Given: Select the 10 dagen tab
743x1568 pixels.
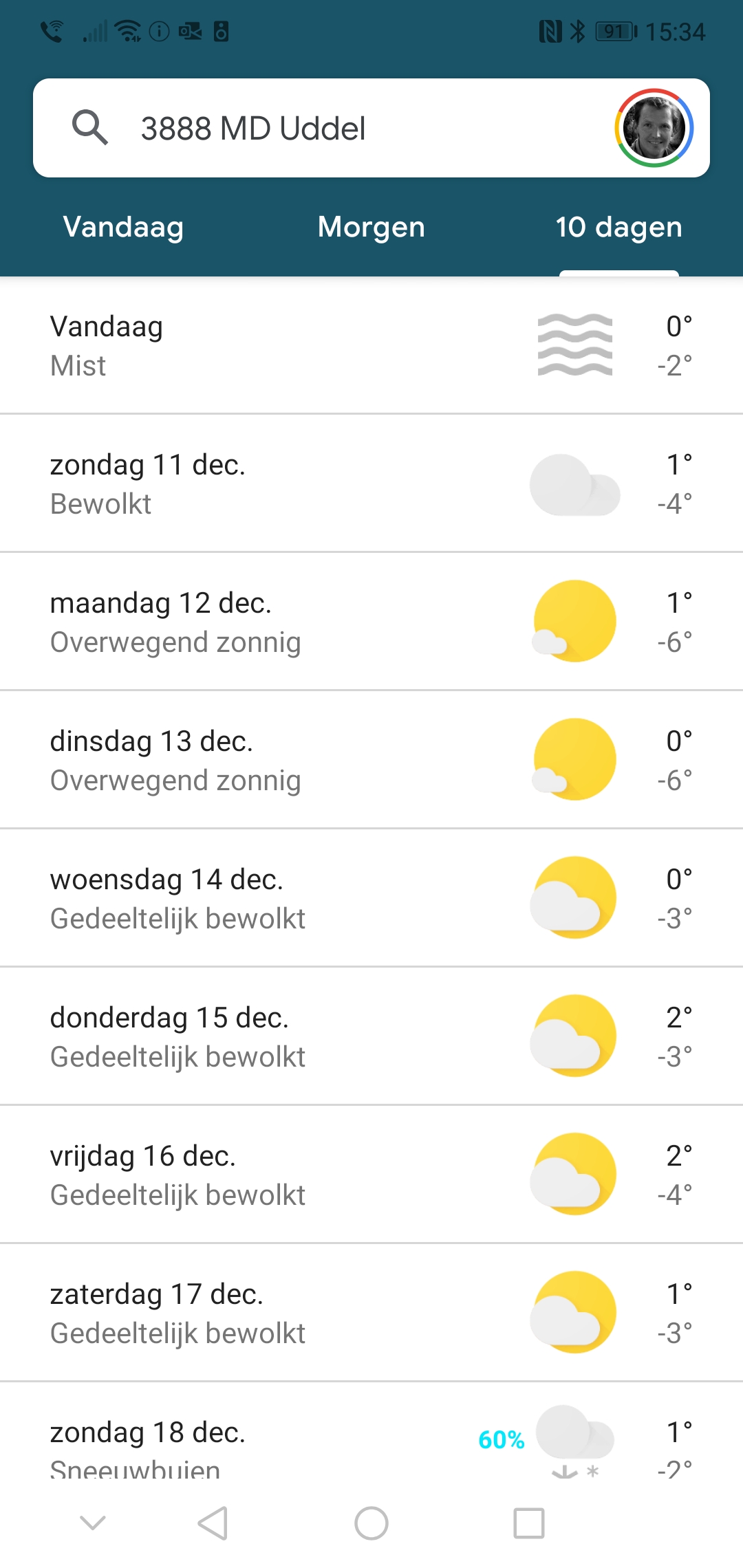Looking at the screenshot, I should pyautogui.click(x=618, y=228).
